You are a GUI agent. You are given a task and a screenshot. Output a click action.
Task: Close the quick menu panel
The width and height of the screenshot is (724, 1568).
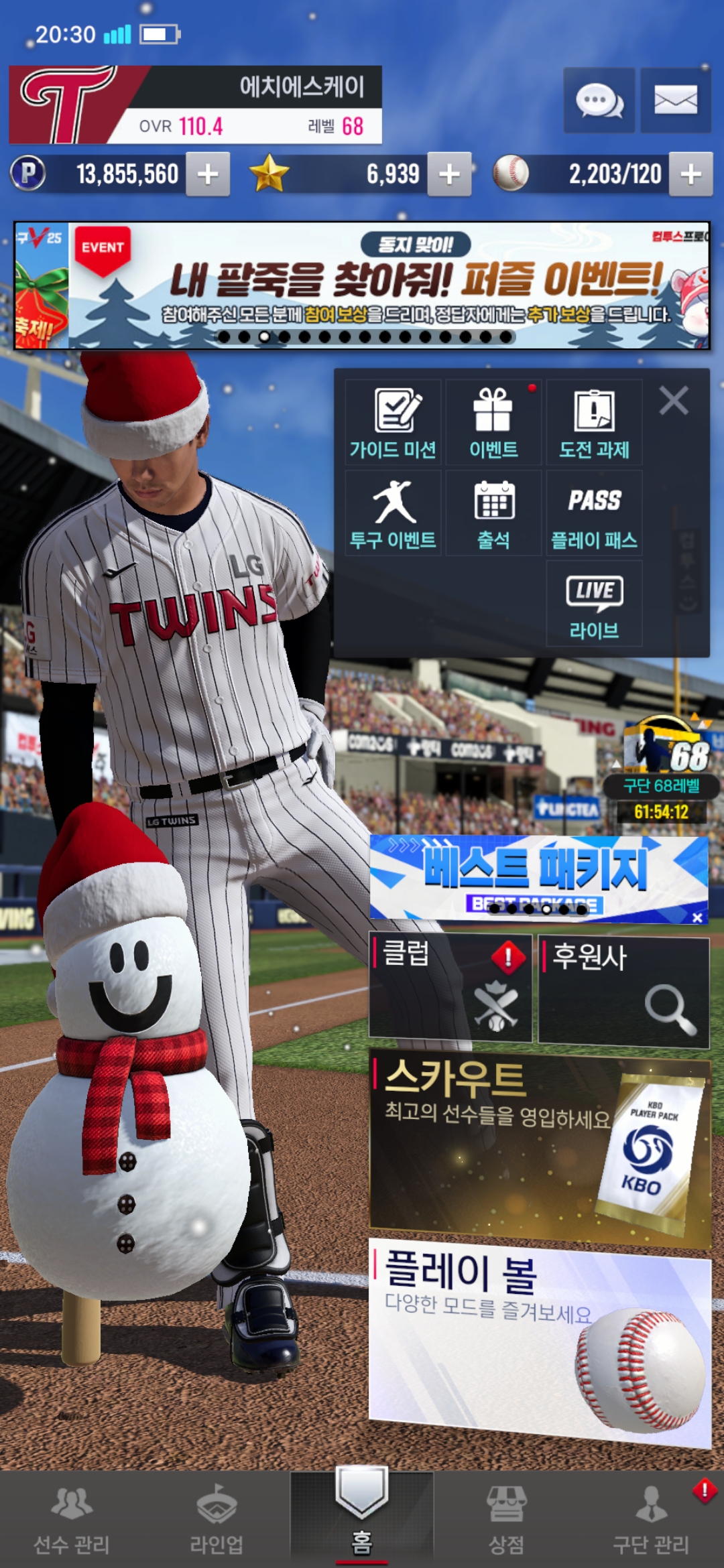click(x=674, y=401)
